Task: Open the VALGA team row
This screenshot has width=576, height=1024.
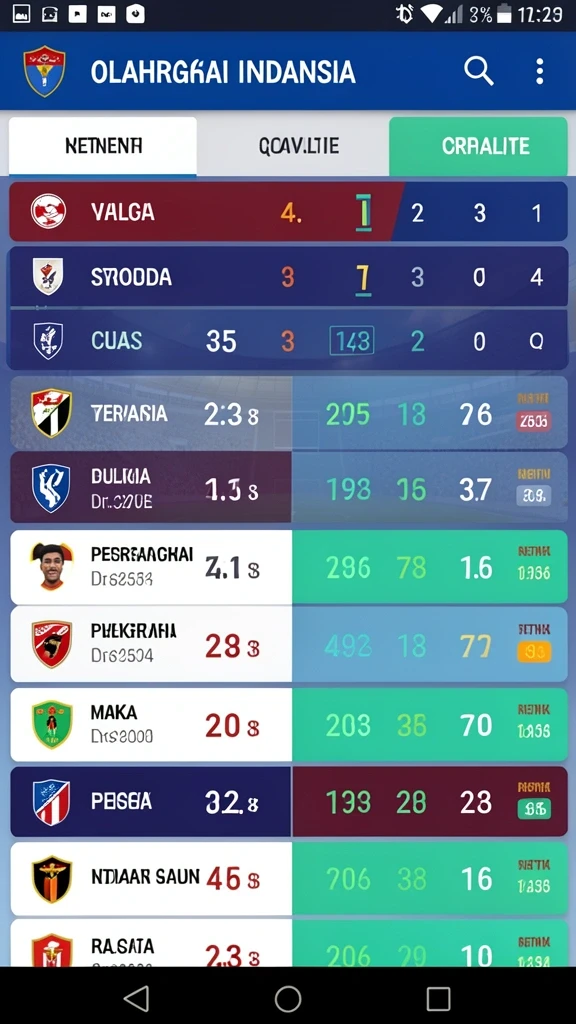Action: pyautogui.click(x=288, y=212)
